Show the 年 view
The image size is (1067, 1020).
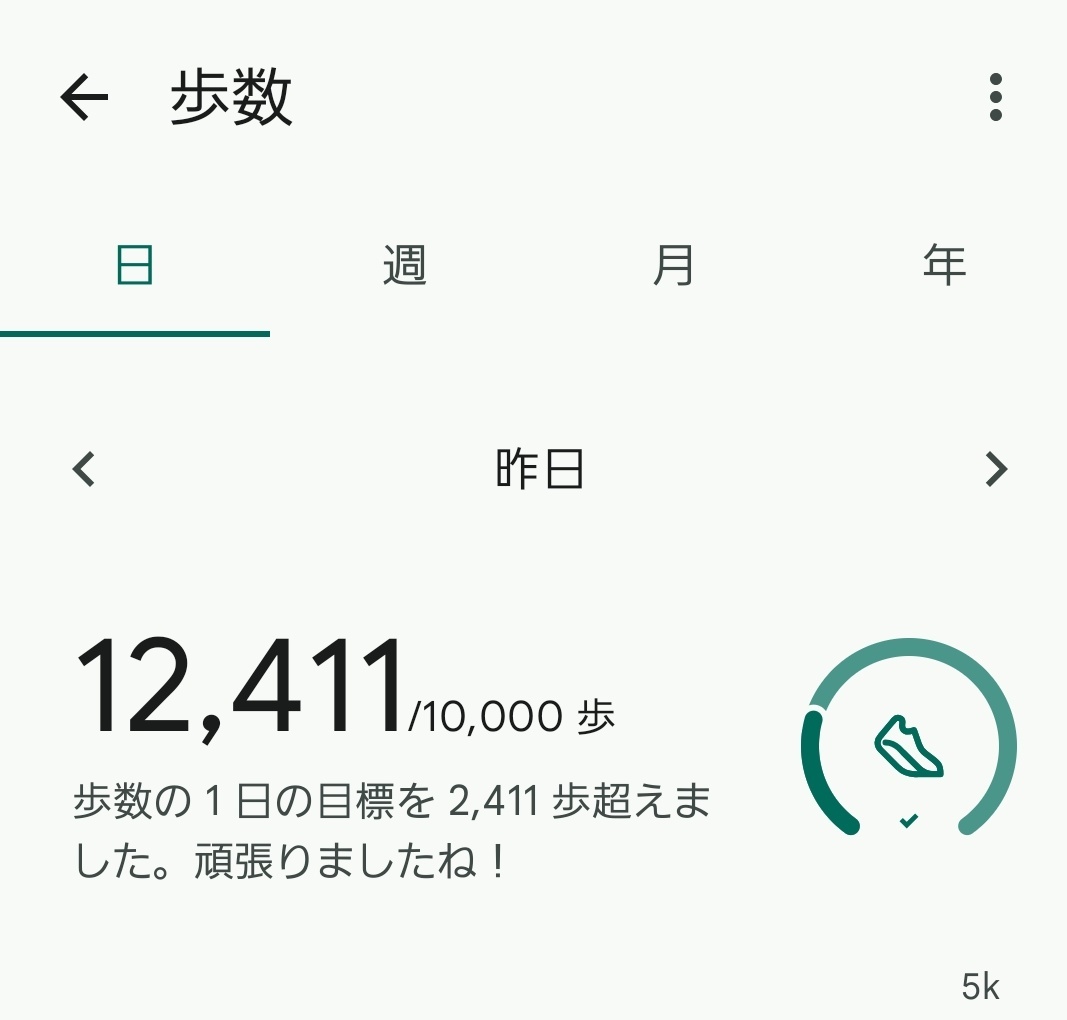(x=943, y=266)
